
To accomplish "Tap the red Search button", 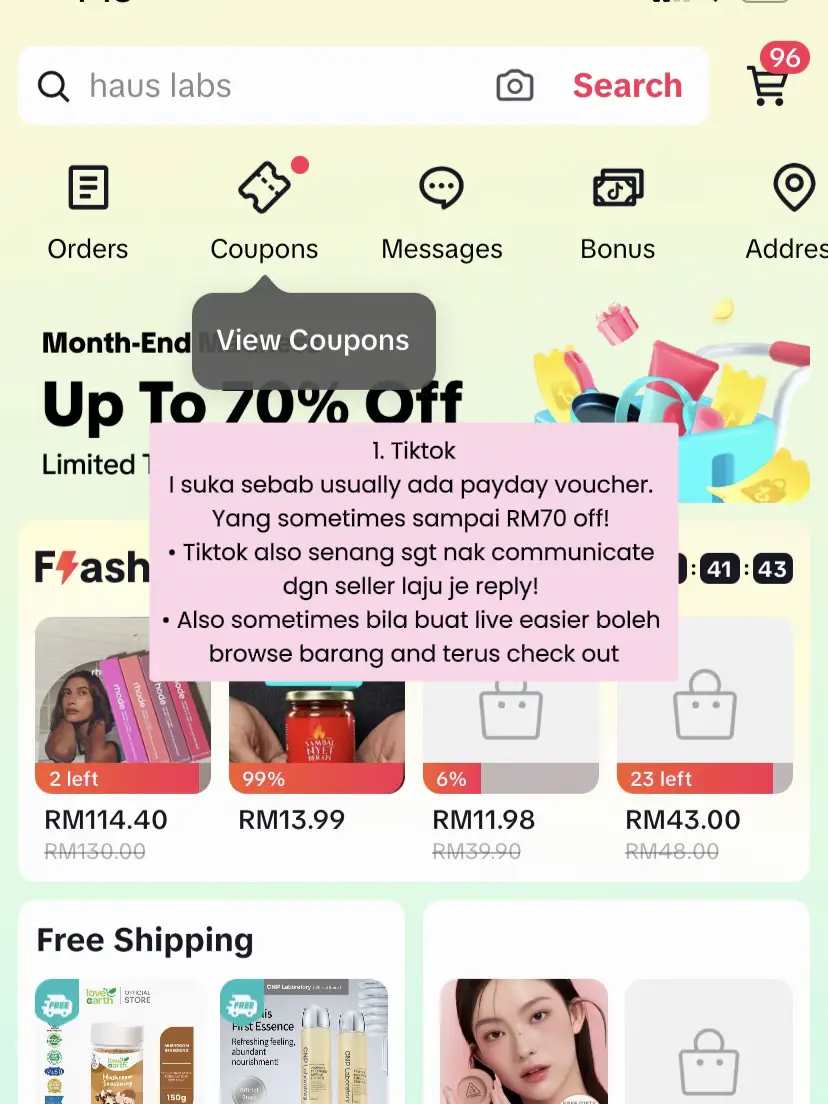I will coord(627,86).
